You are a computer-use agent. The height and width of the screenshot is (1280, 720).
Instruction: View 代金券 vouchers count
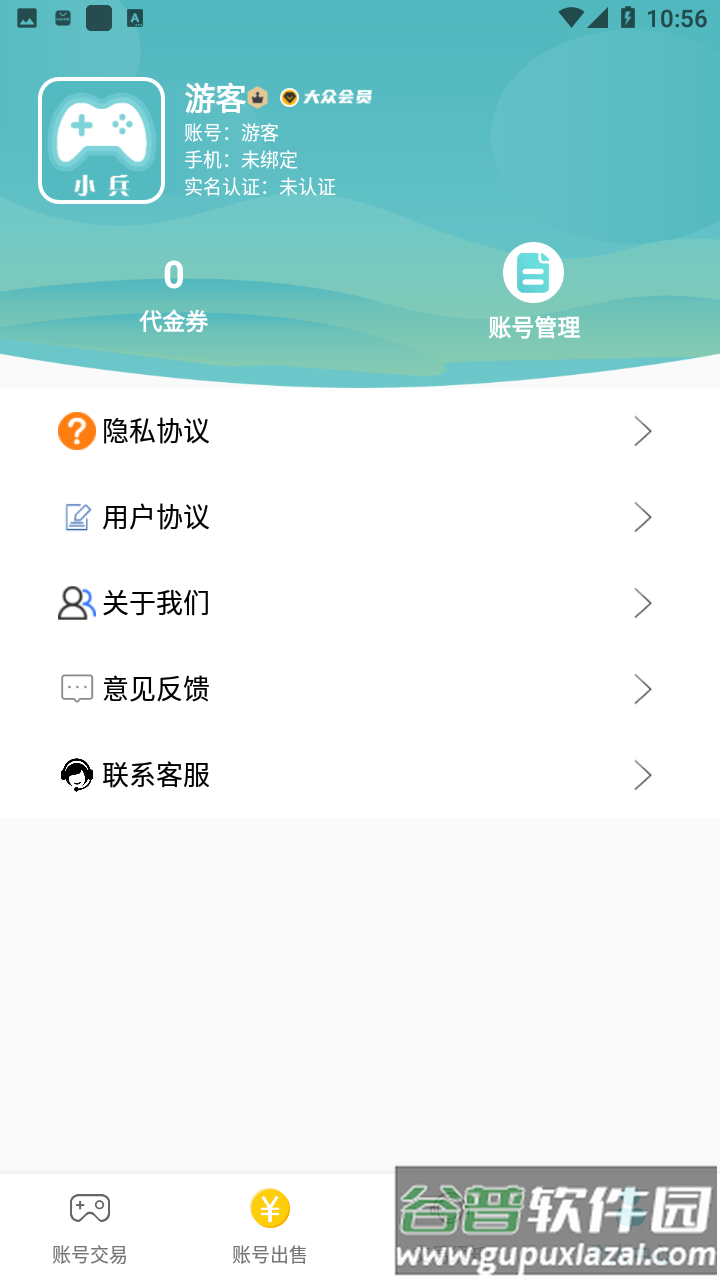tap(174, 295)
